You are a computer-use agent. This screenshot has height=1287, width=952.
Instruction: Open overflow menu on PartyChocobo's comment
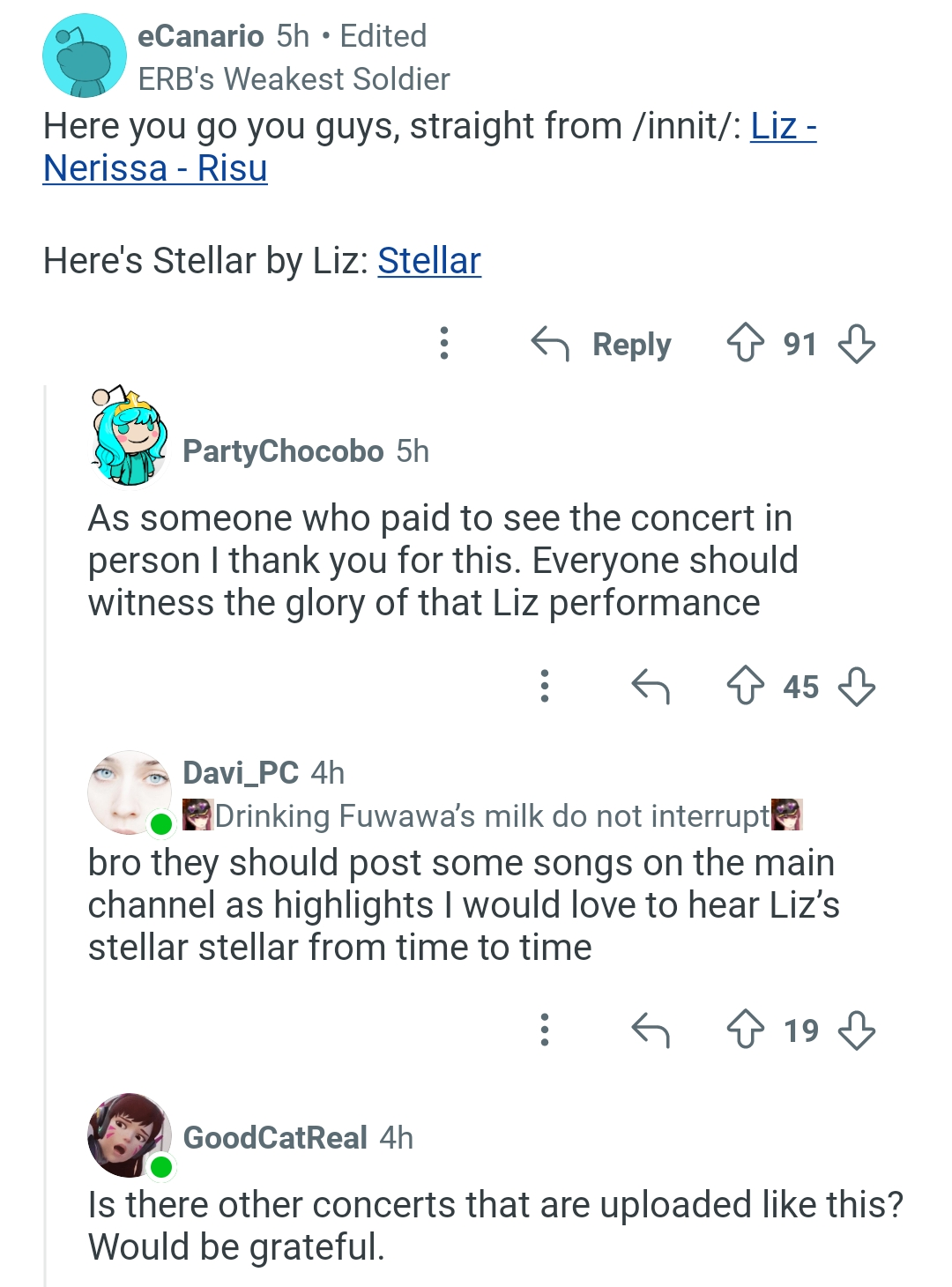click(545, 686)
